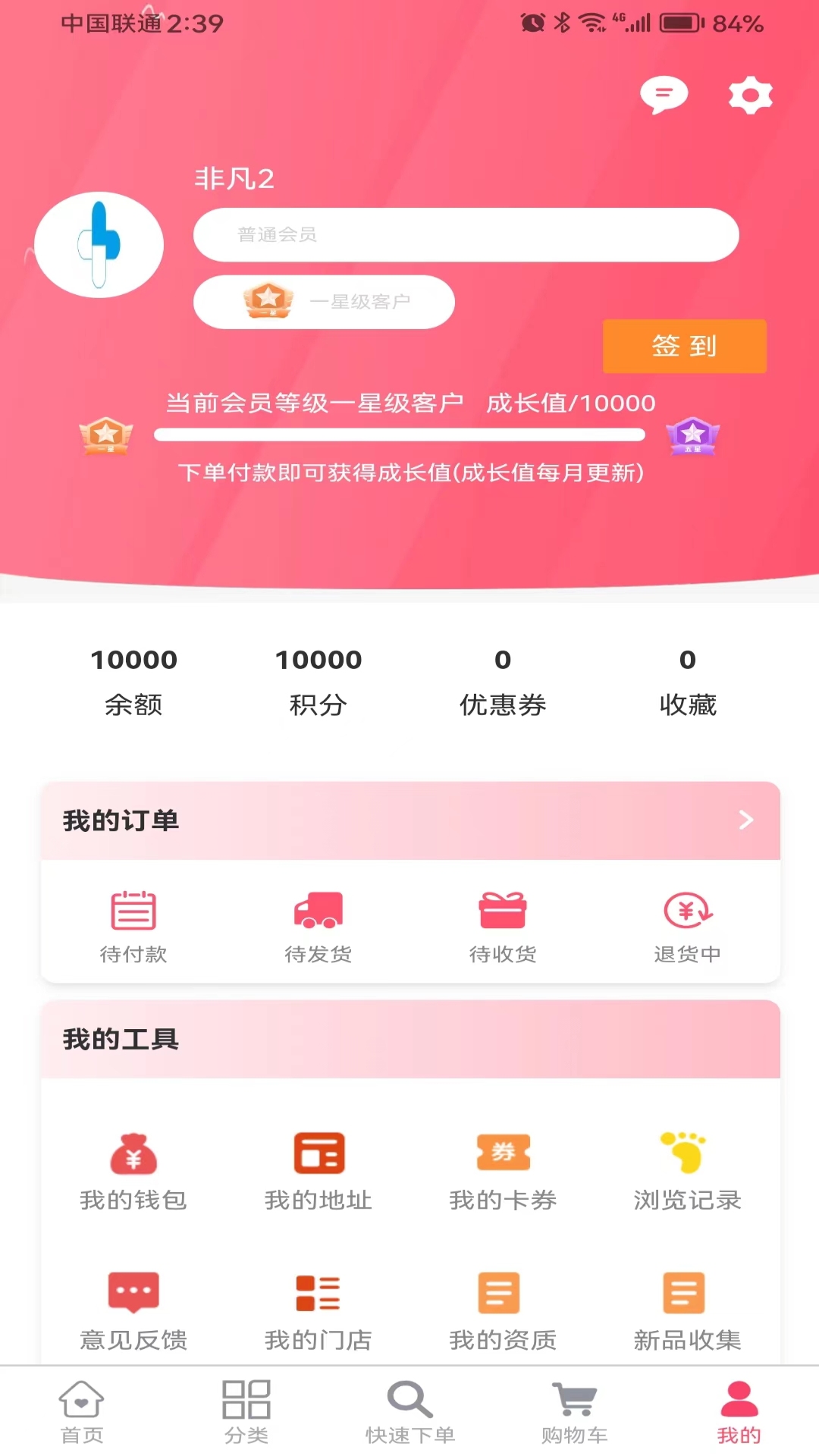Open the settings gear icon
This screenshot has width=819, height=1456.
[750, 96]
